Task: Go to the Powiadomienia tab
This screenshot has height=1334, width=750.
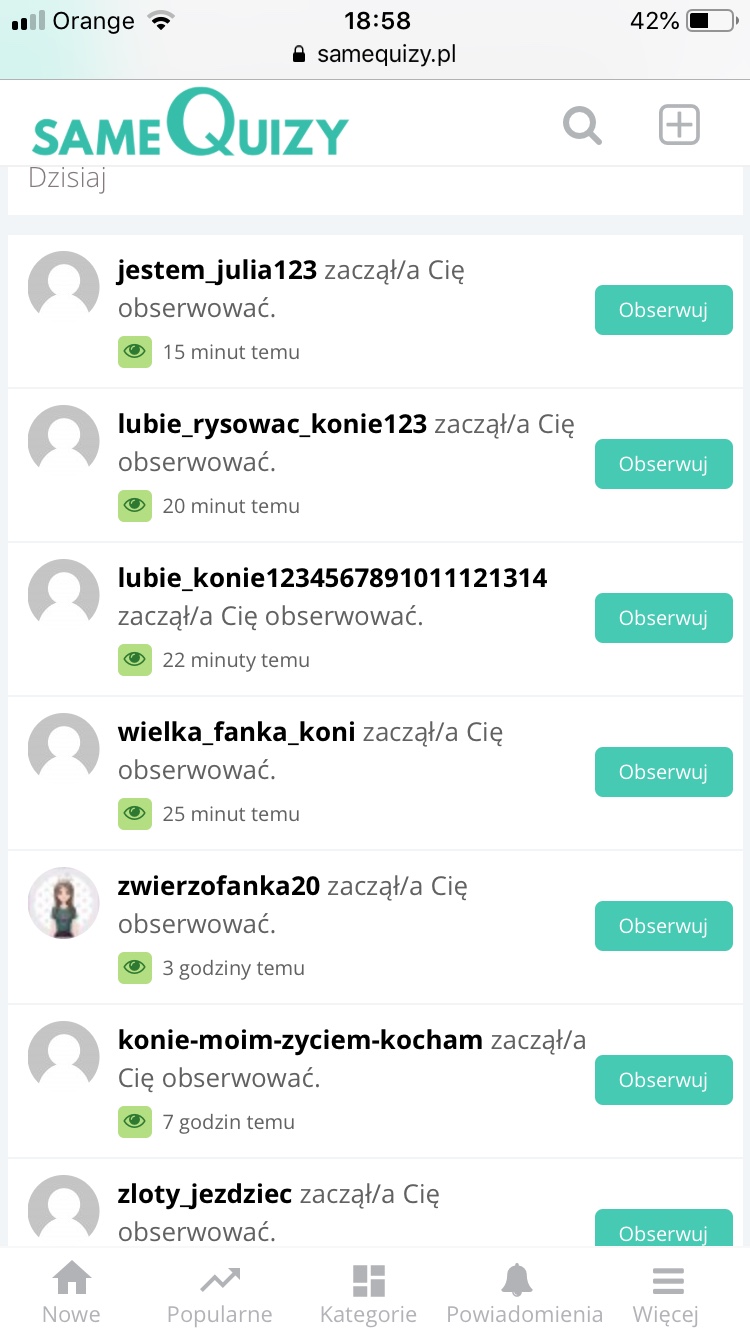Action: [524, 1293]
